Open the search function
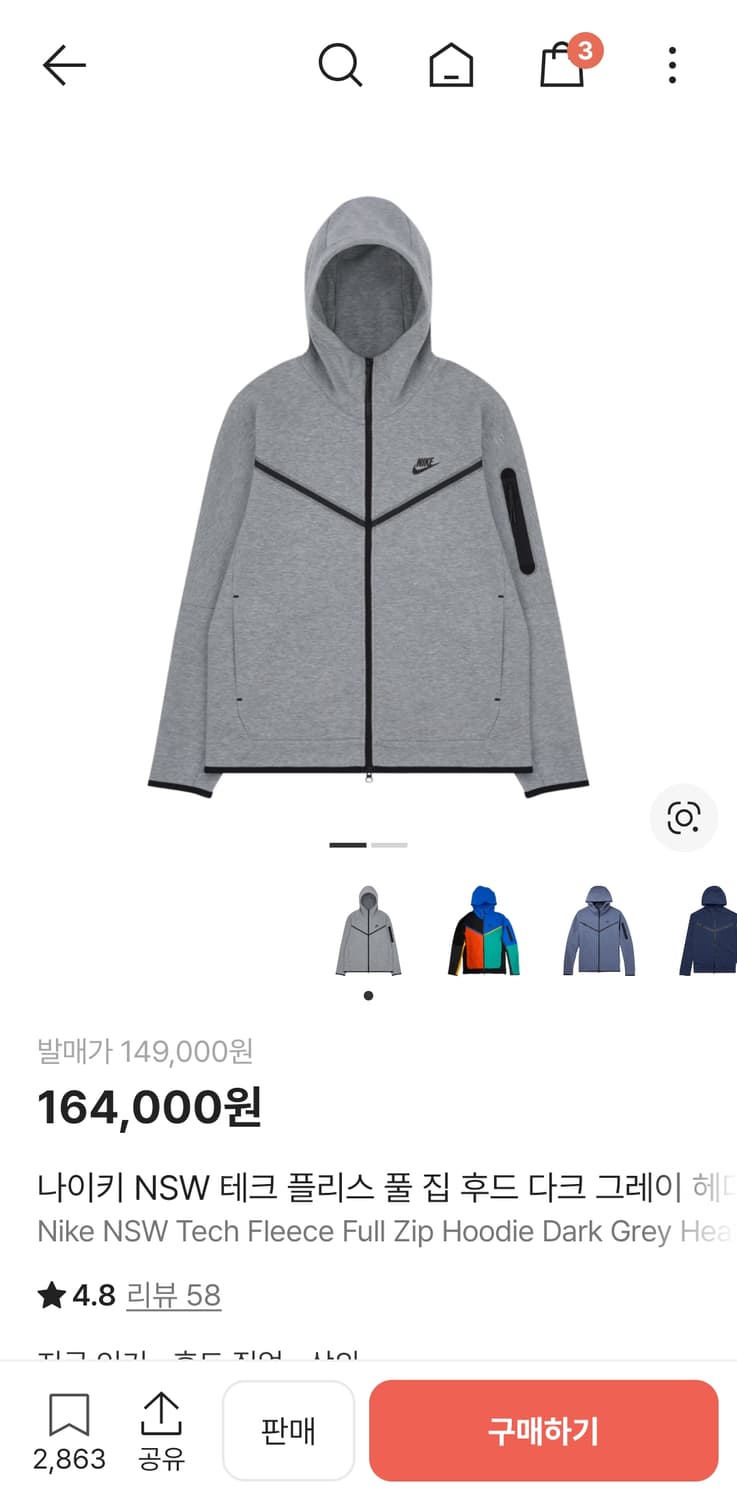This screenshot has width=737, height=1500. pos(340,64)
